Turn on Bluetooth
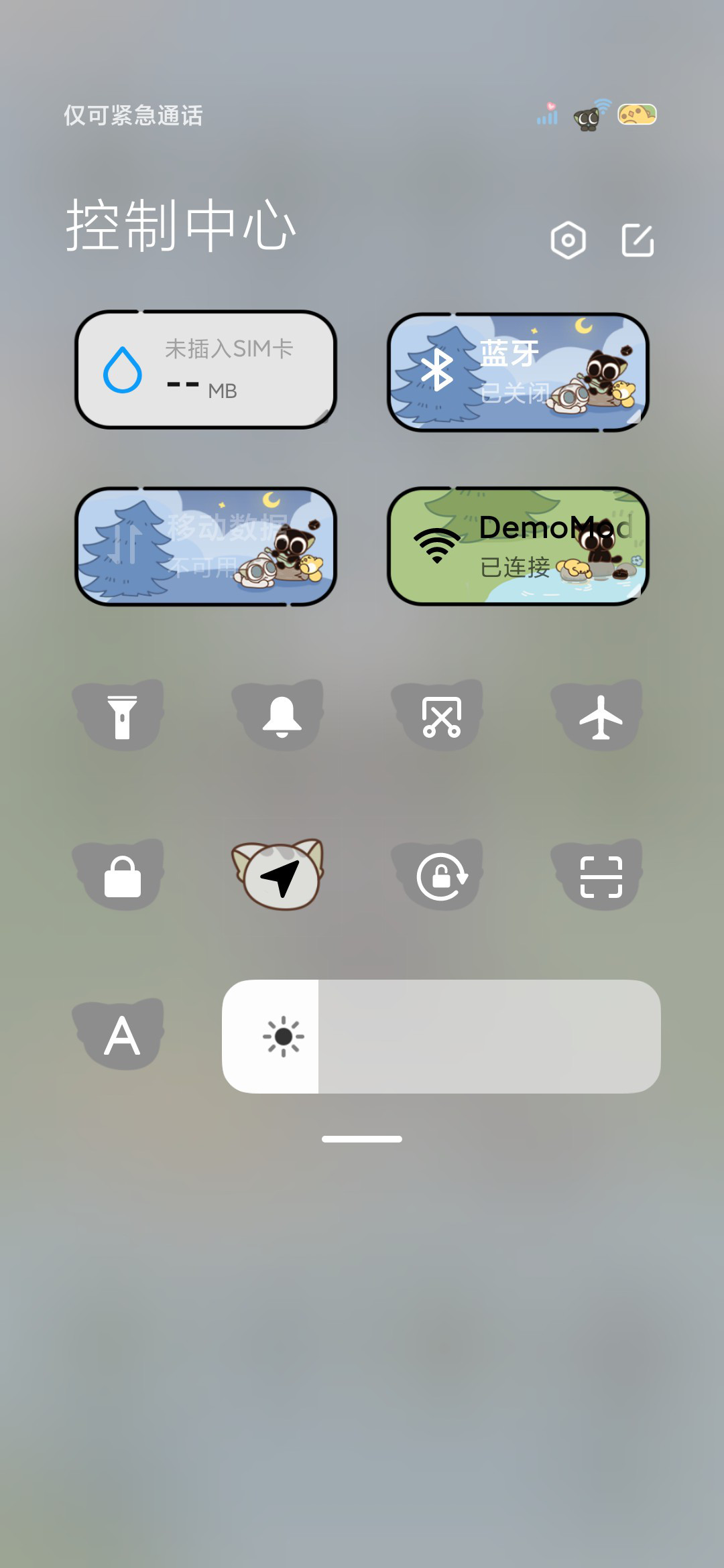 point(518,372)
